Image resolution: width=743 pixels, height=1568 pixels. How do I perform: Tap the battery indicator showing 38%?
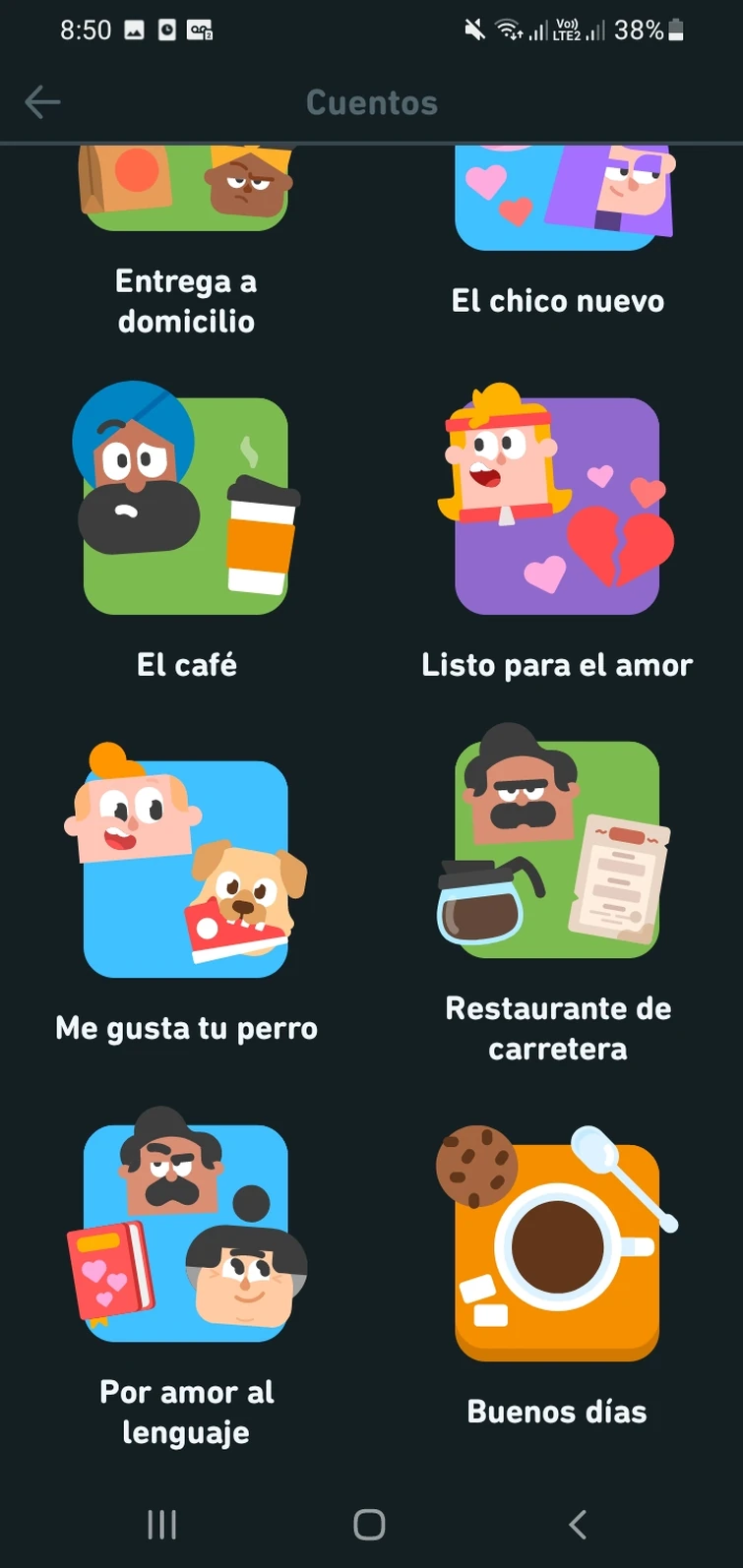coord(678,30)
